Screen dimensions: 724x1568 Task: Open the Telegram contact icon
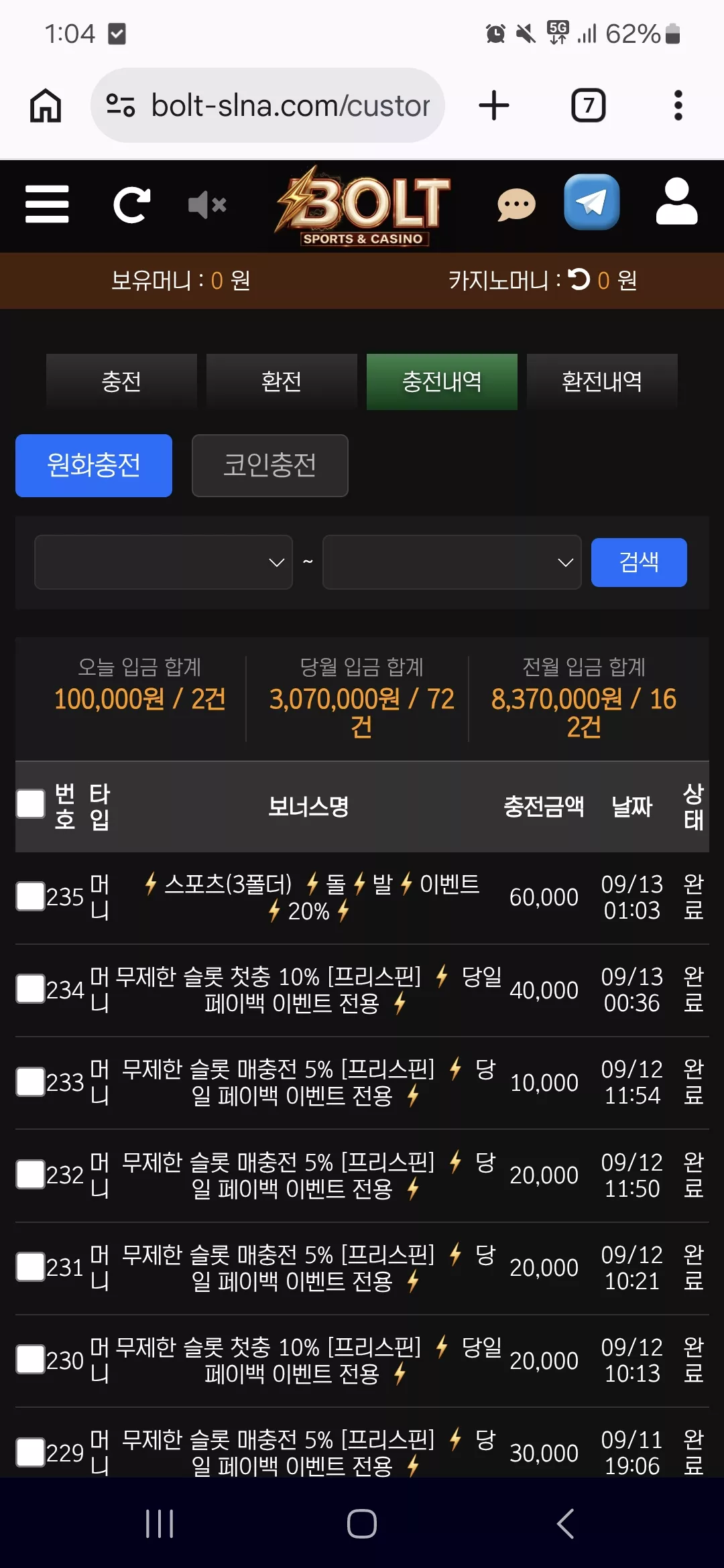click(591, 202)
